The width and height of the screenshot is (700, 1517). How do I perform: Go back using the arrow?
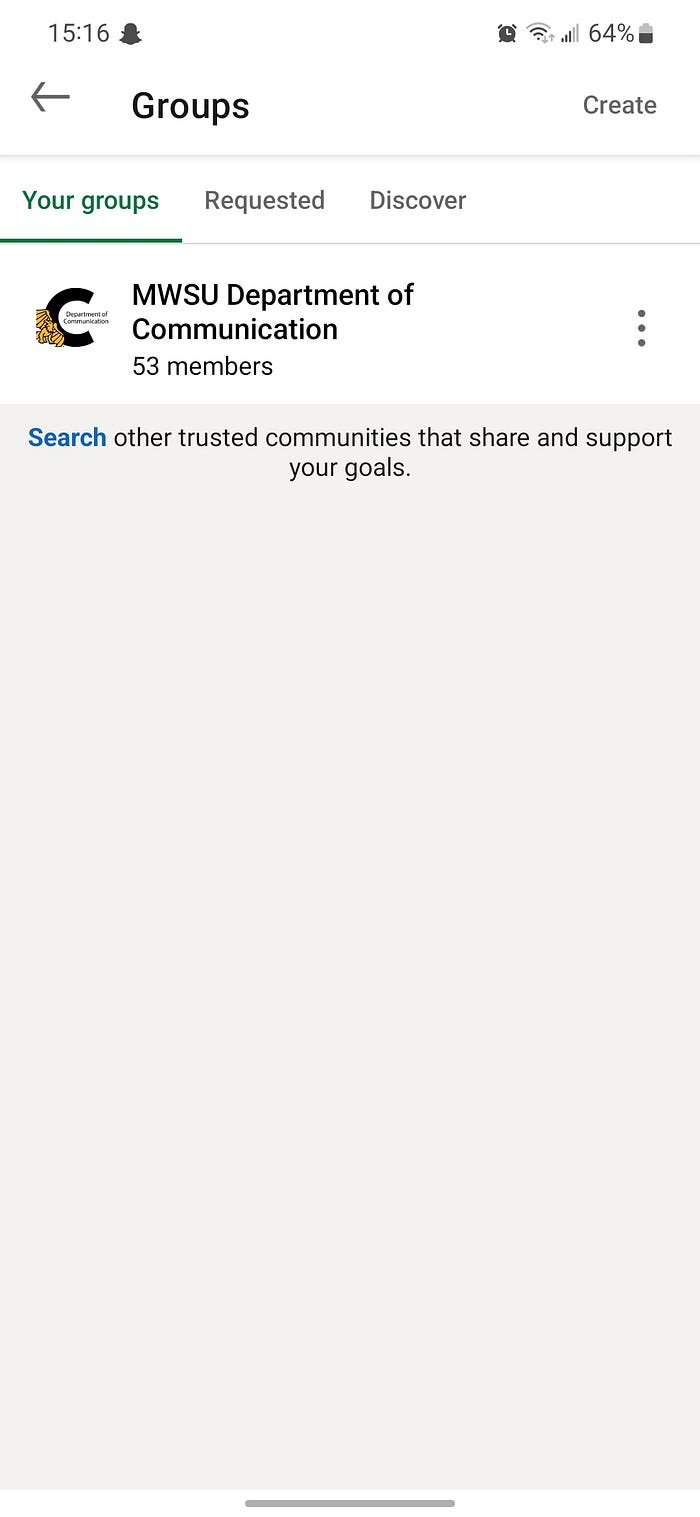50,98
